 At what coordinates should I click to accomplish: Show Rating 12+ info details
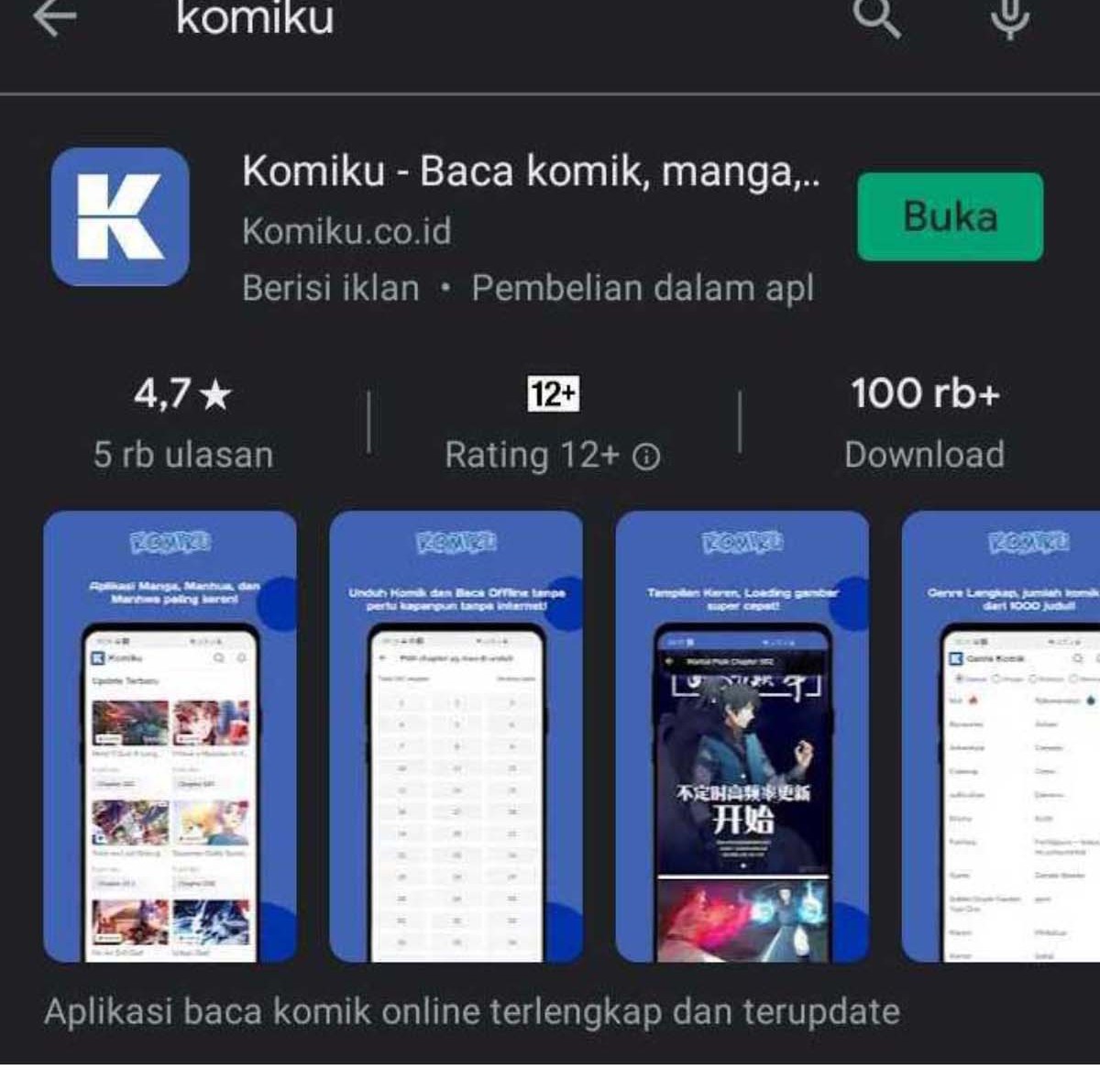click(x=646, y=456)
